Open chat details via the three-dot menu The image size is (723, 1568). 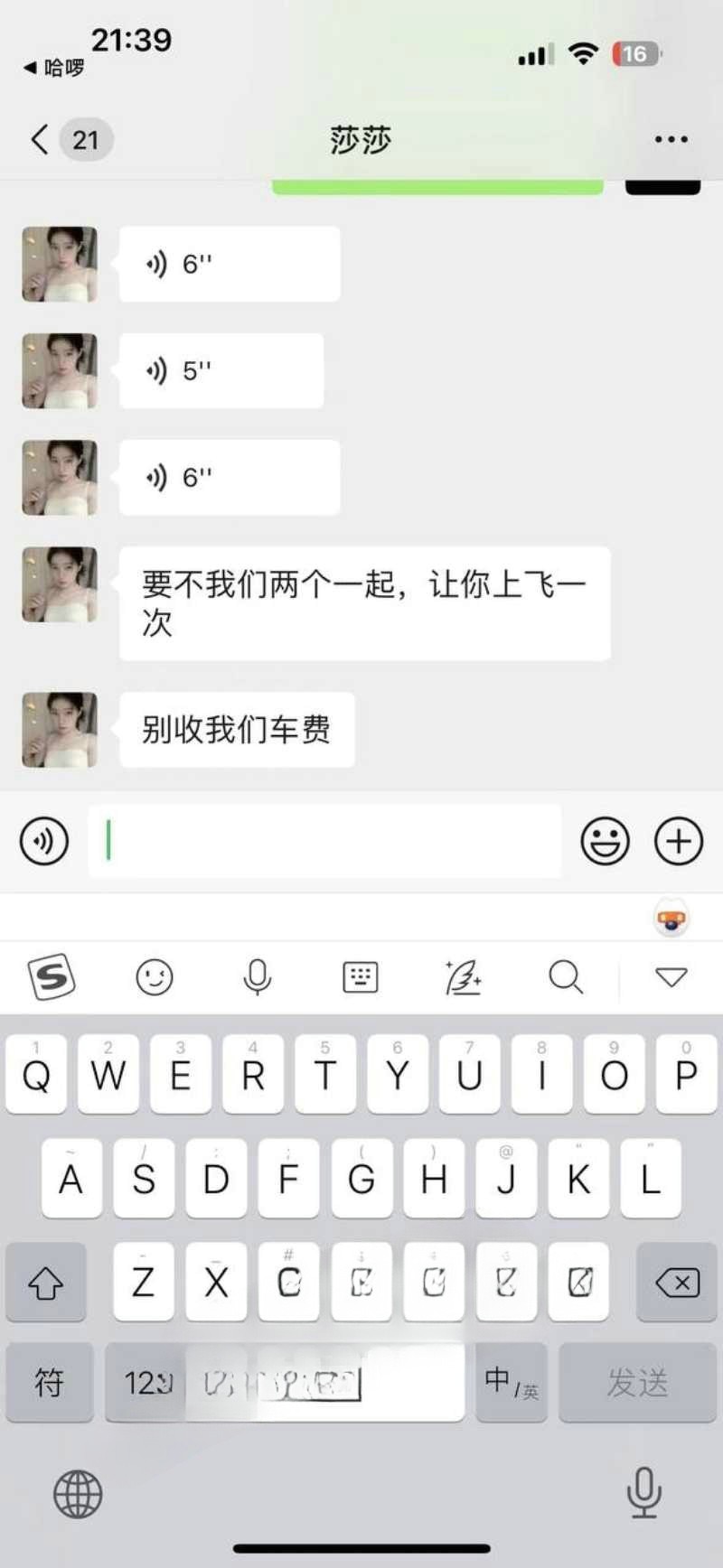pos(671,140)
